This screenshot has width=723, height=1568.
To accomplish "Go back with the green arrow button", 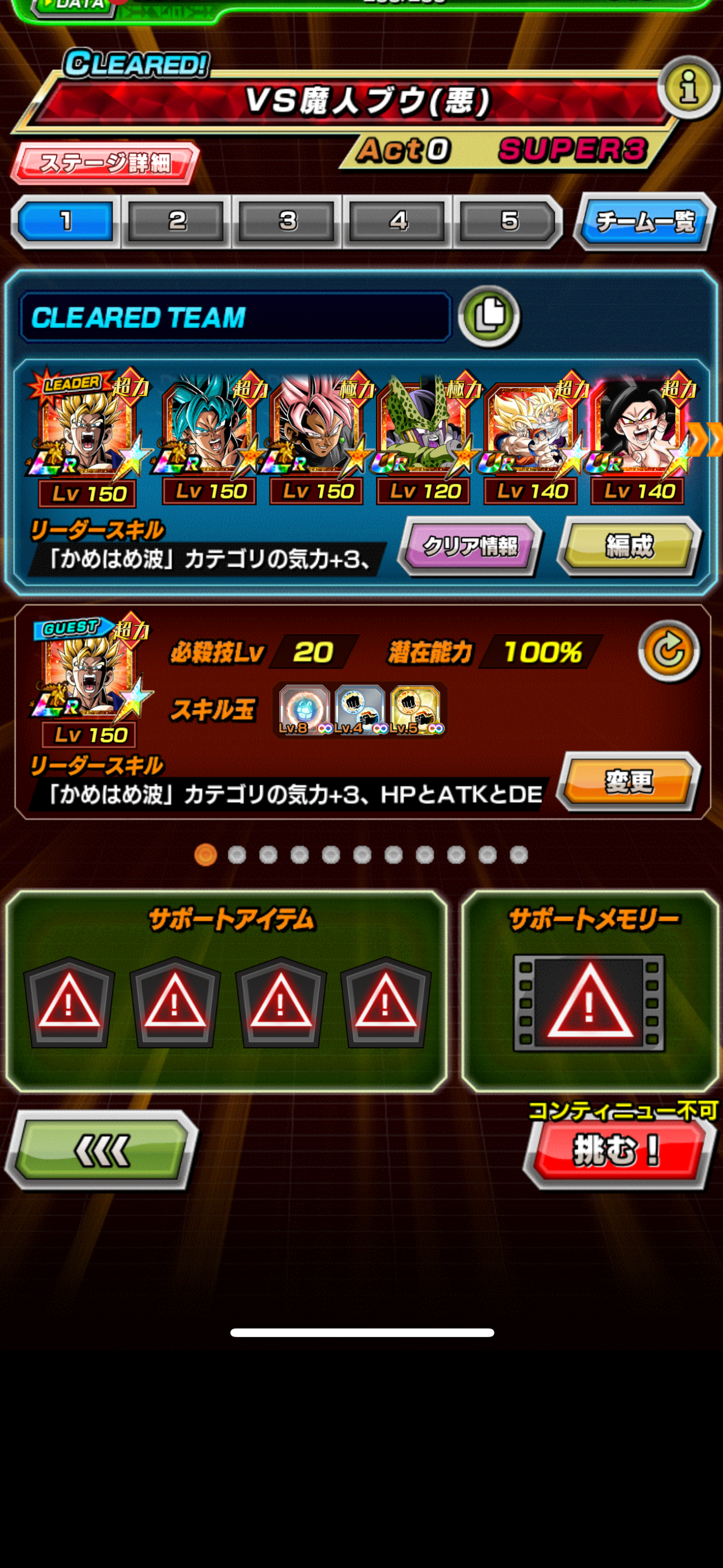I will point(101,1149).
